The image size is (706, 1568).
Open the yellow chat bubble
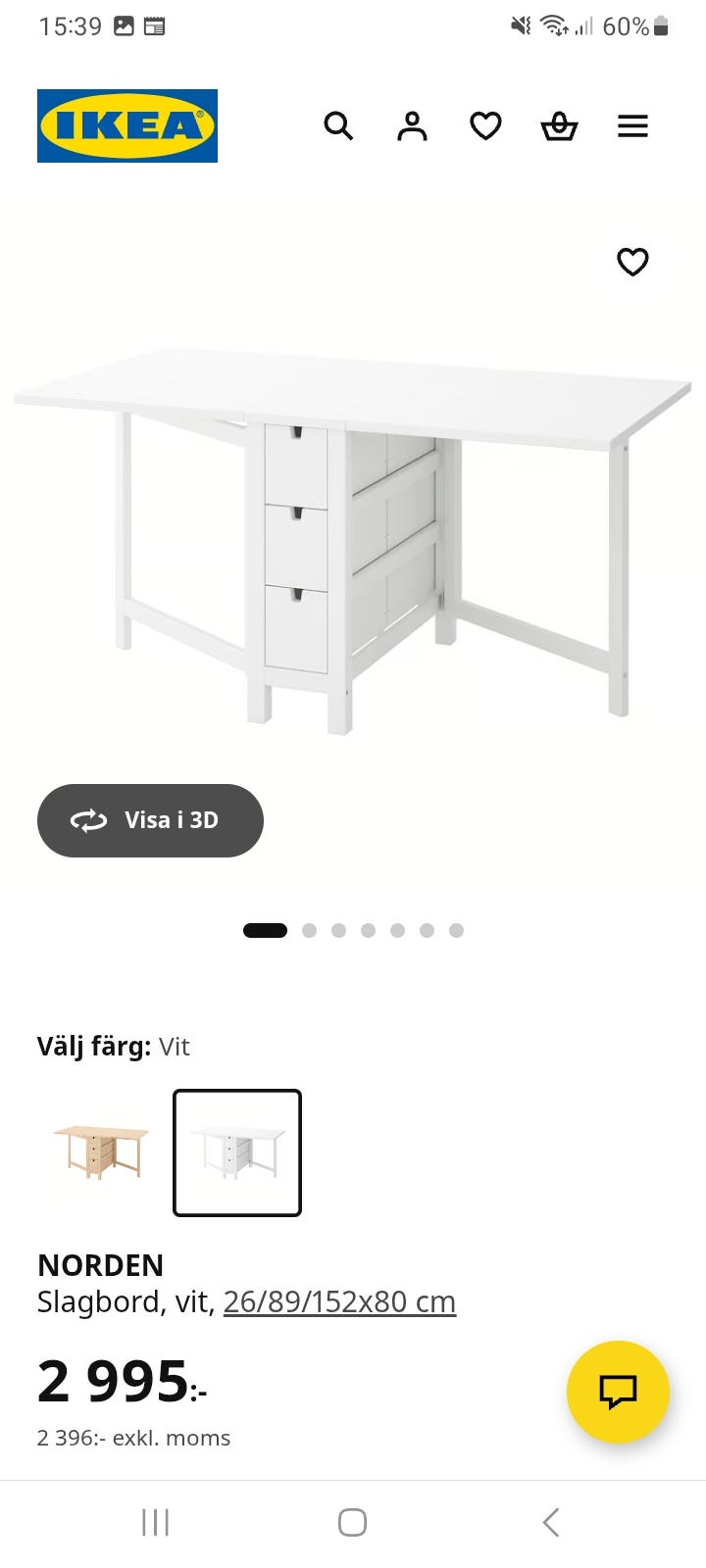click(x=618, y=1392)
